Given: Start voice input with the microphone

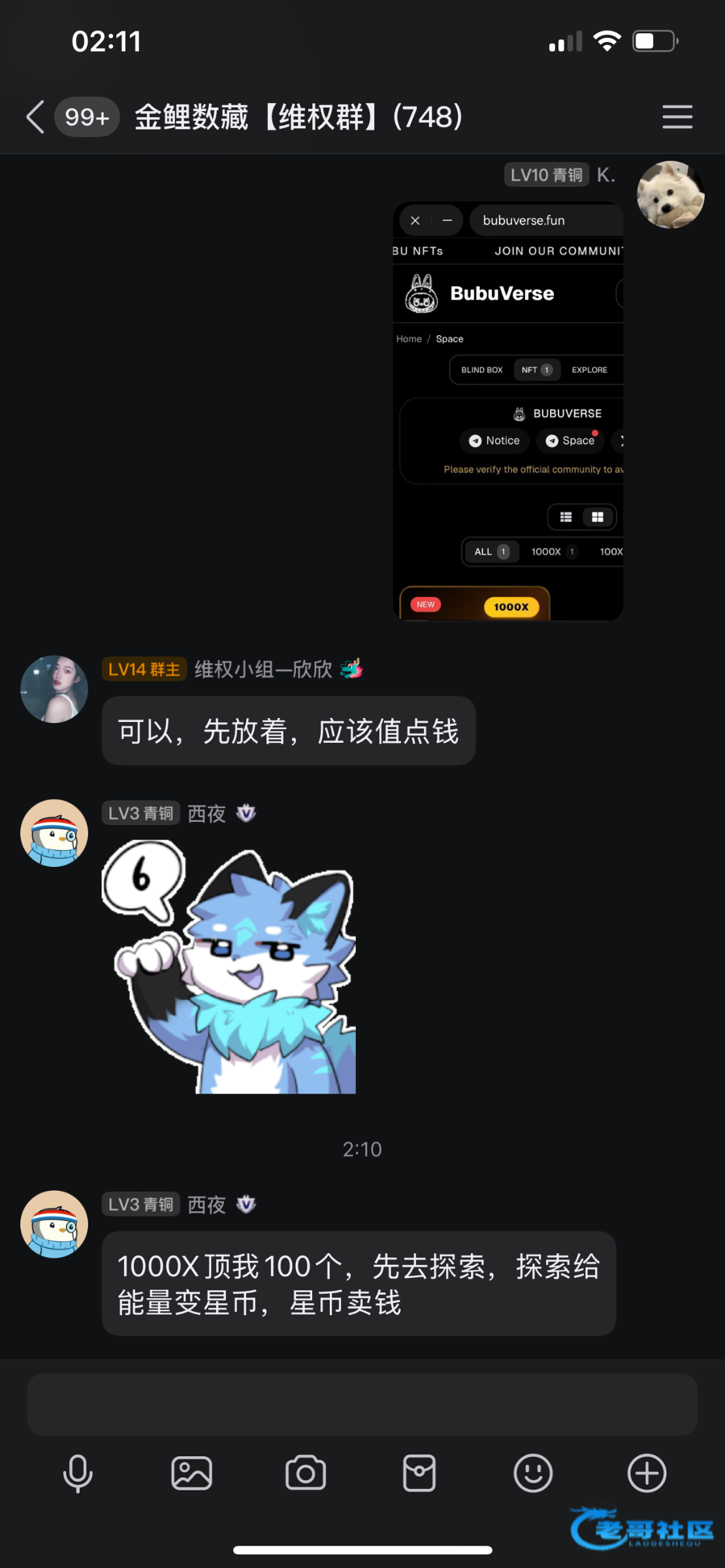Looking at the screenshot, I should click(78, 1473).
